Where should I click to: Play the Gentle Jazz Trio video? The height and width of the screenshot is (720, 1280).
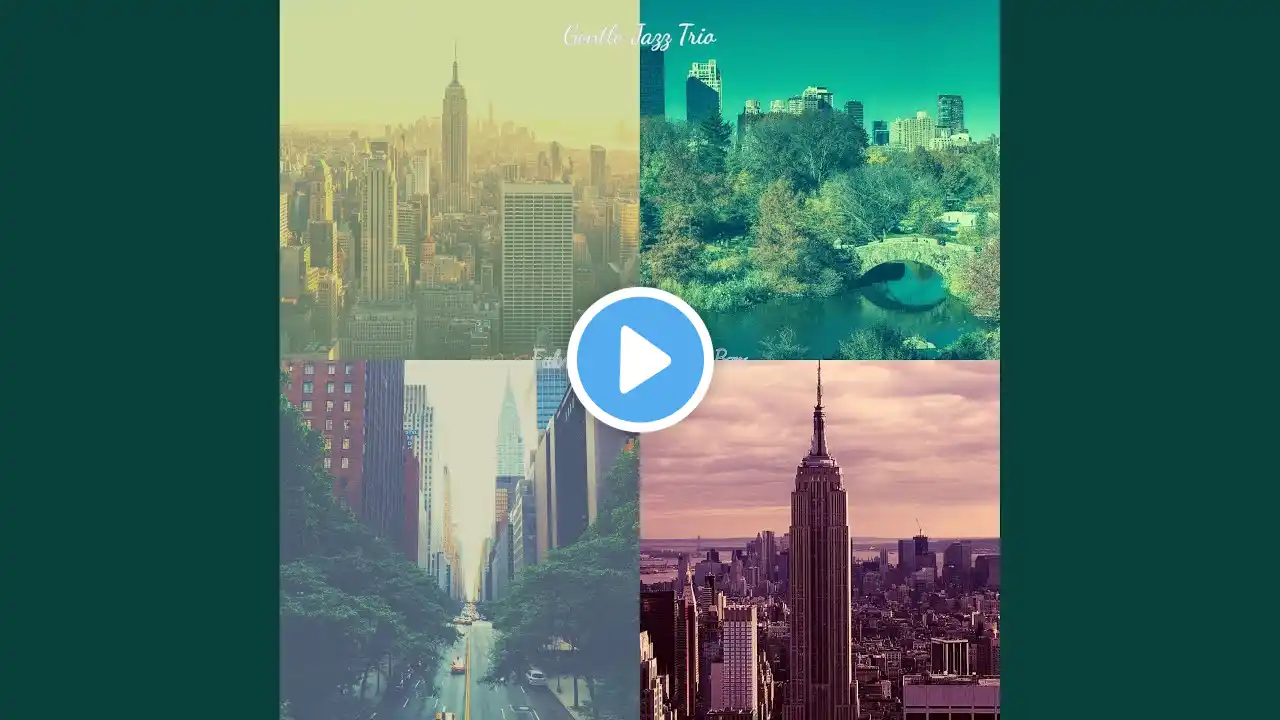pyautogui.click(x=640, y=360)
